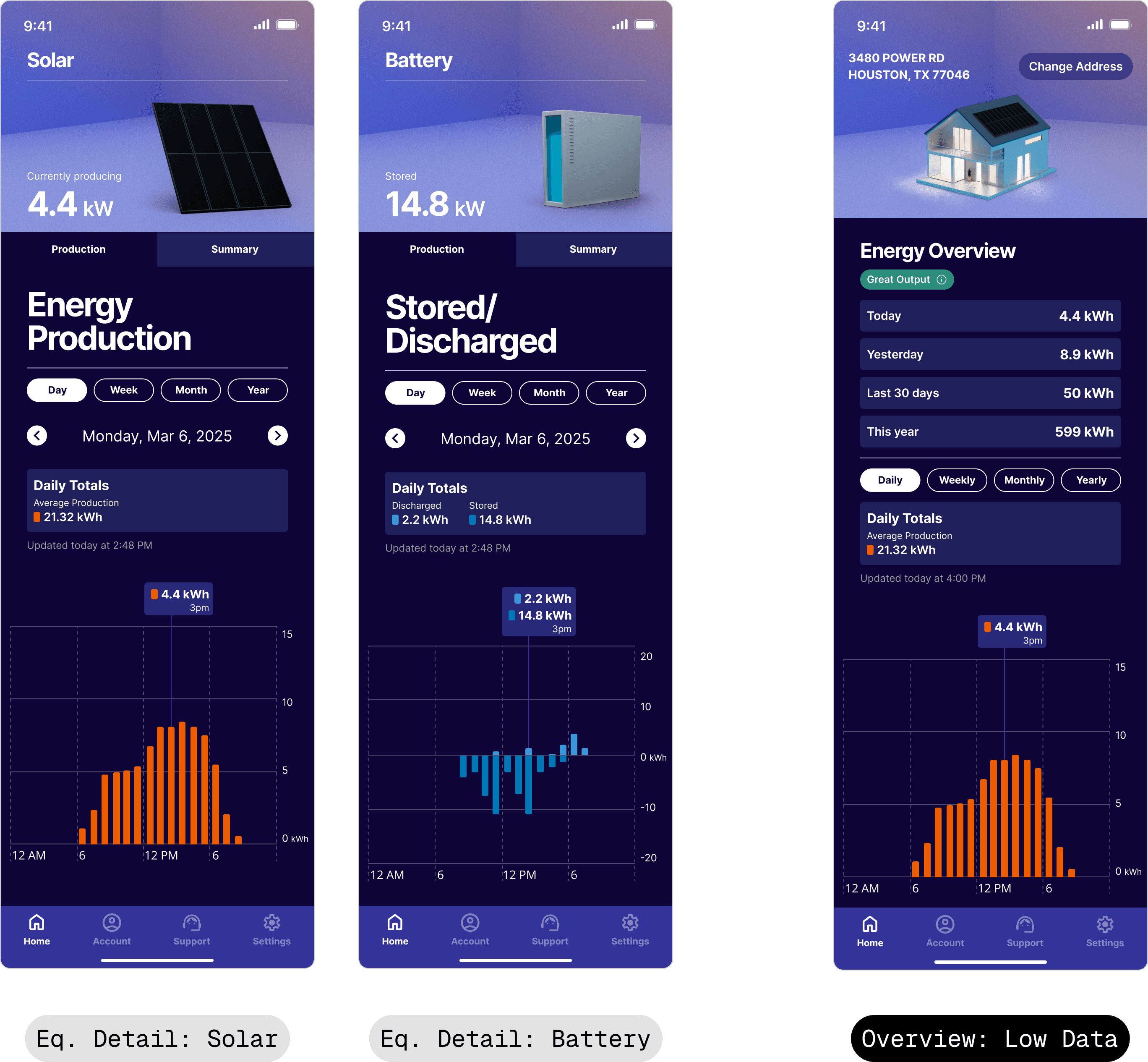1148x1062 pixels.
Task: Open the Great Output info badge
Action: [x=906, y=279]
